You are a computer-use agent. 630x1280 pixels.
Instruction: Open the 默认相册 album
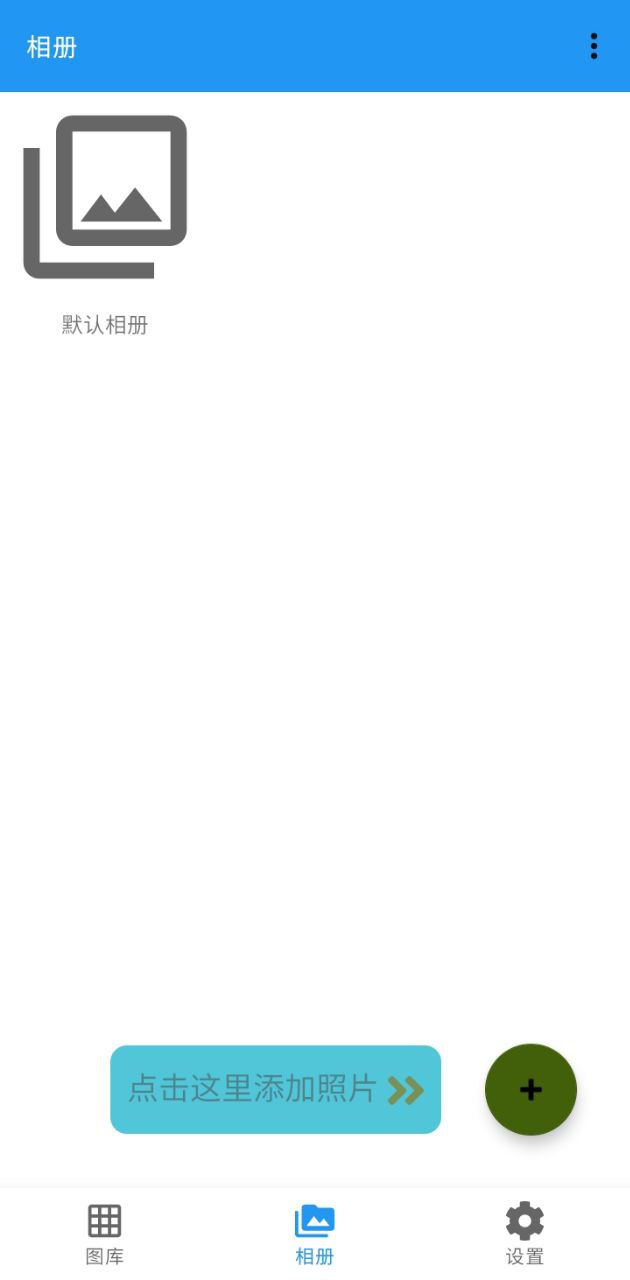tap(105, 226)
